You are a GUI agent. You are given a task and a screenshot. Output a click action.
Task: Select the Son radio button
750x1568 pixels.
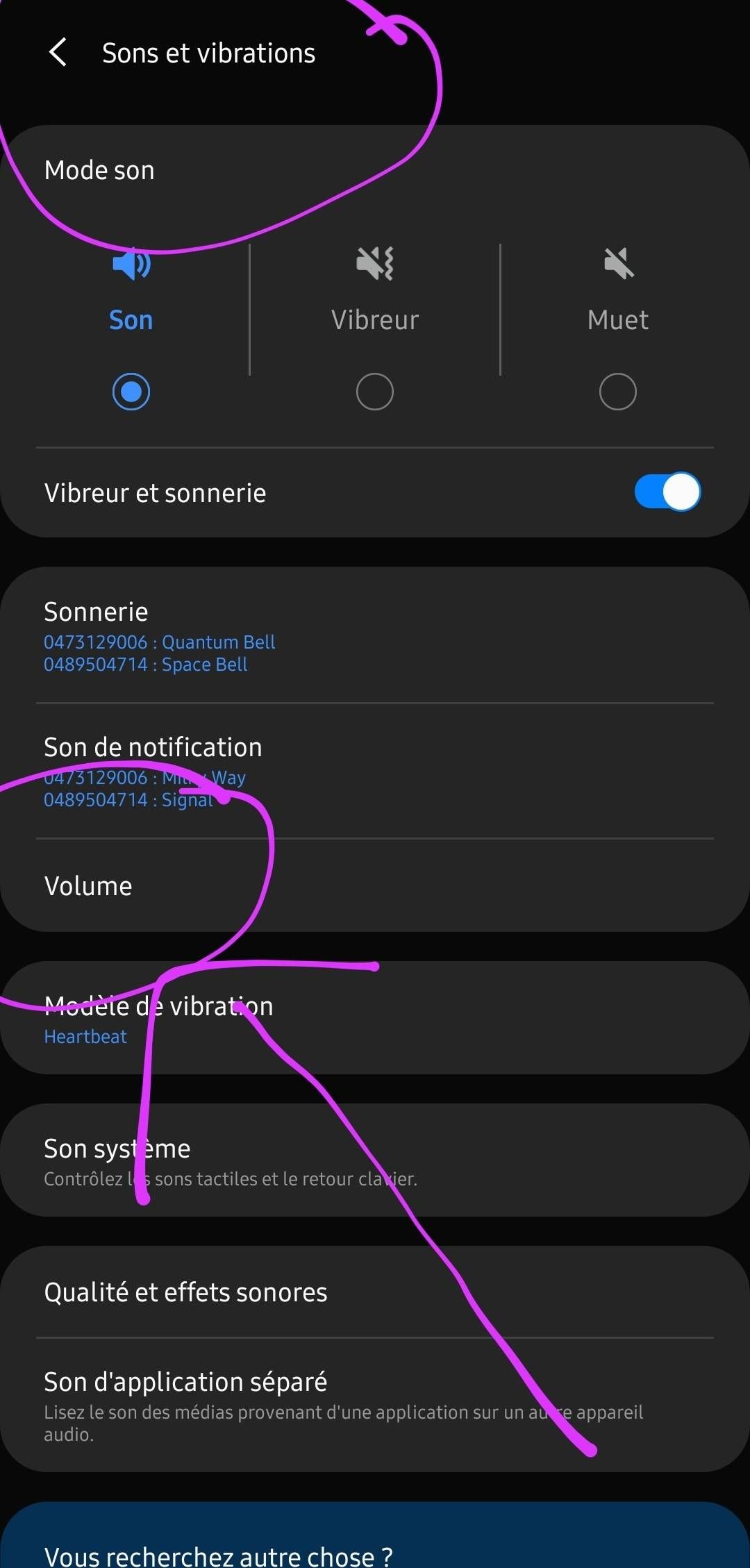click(x=131, y=391)
